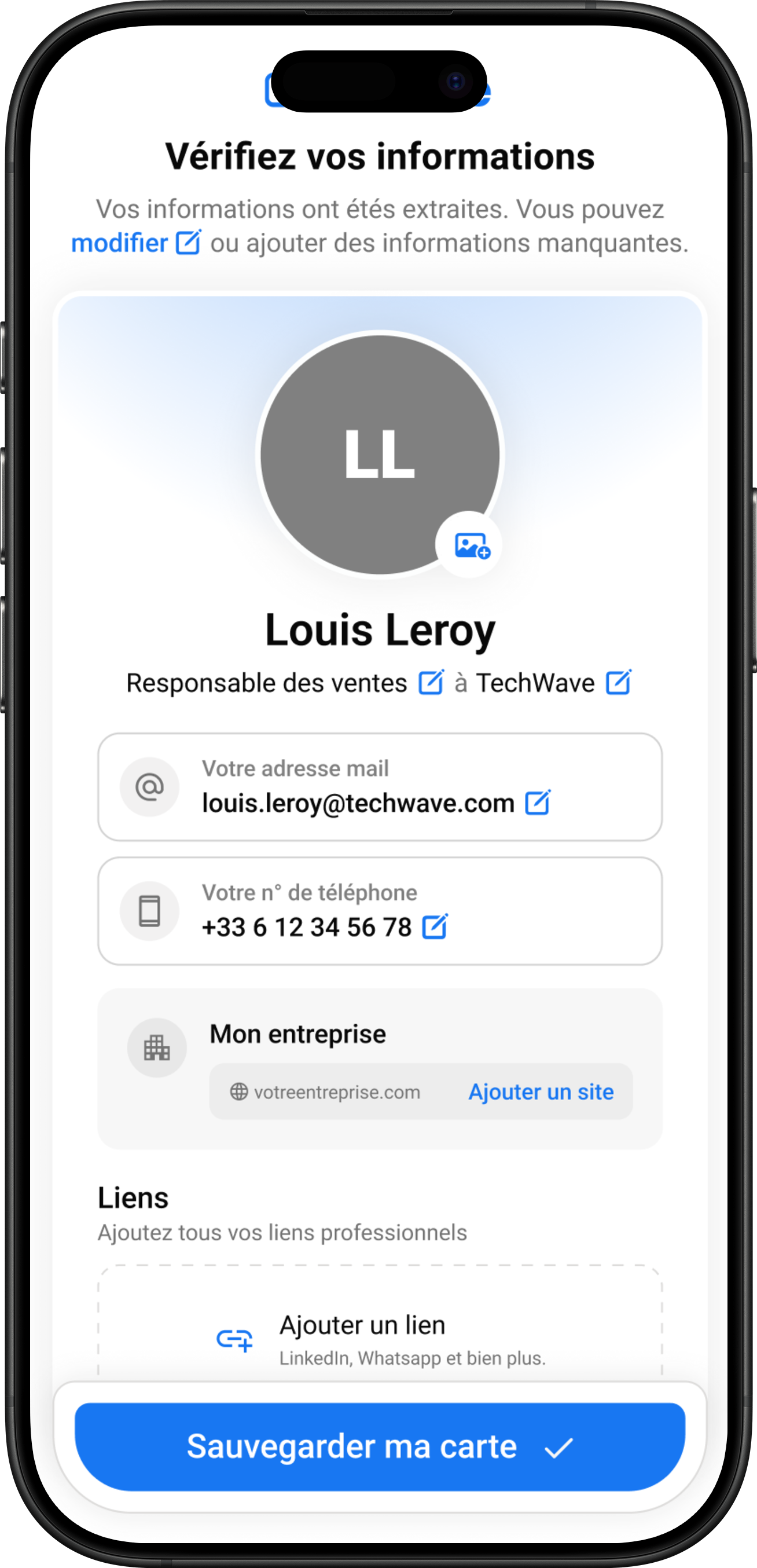
Task: Enter the company website votreentreprise.com field
Action: tap(336, 1092)
